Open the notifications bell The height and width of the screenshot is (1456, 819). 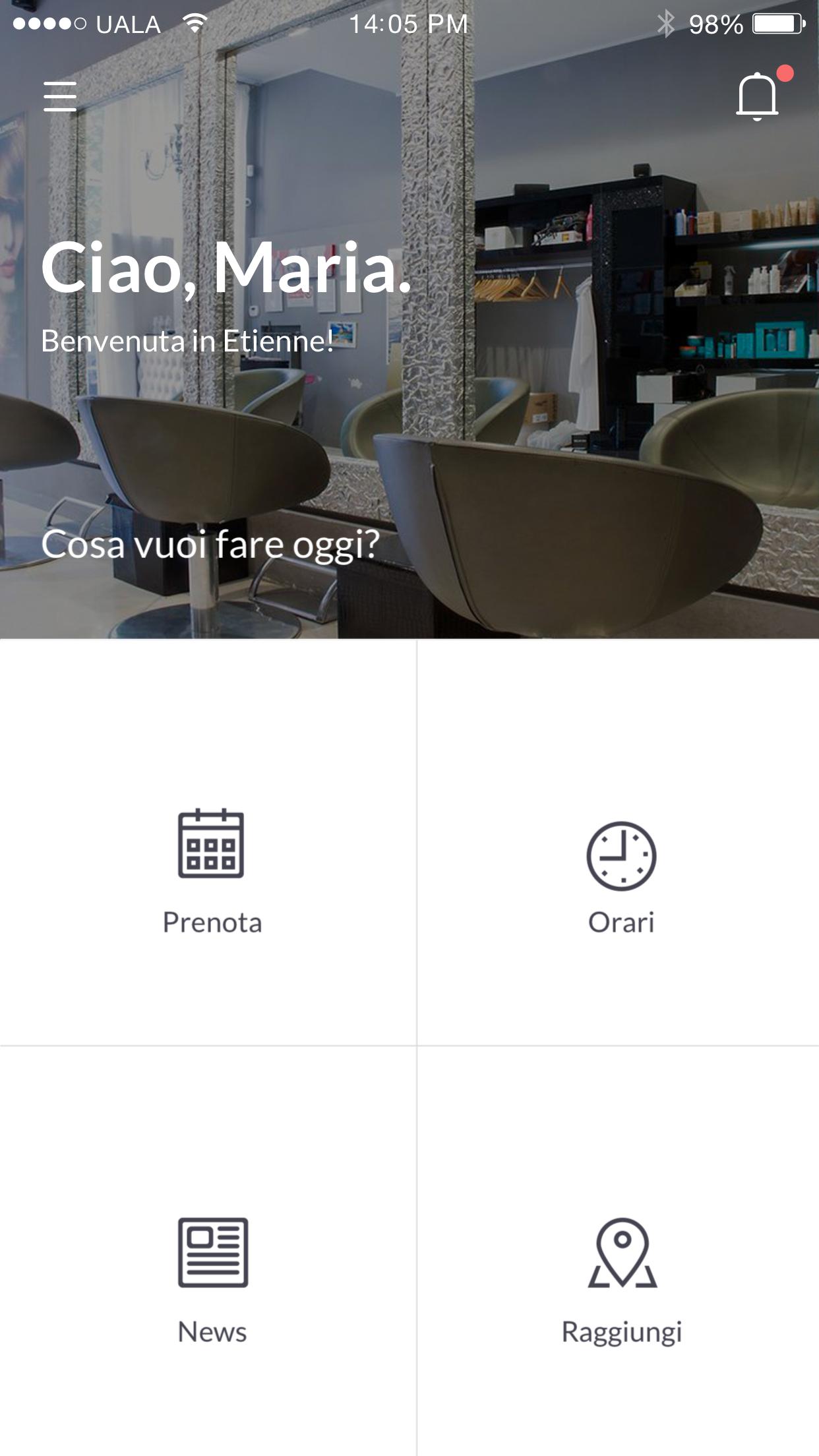(758, 96)
